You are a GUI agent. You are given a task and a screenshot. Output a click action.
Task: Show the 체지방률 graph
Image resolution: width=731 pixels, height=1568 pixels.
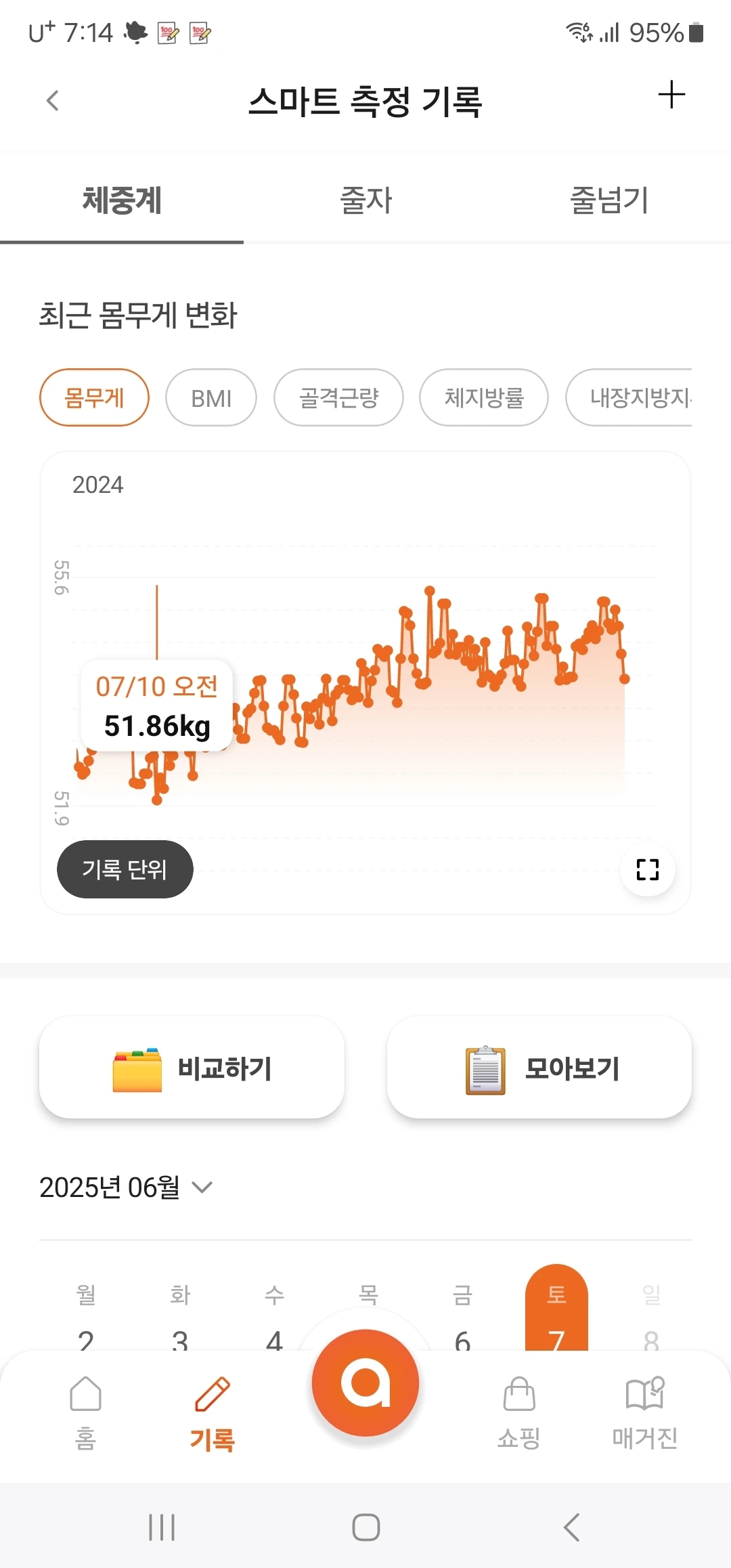click(484, 397)
